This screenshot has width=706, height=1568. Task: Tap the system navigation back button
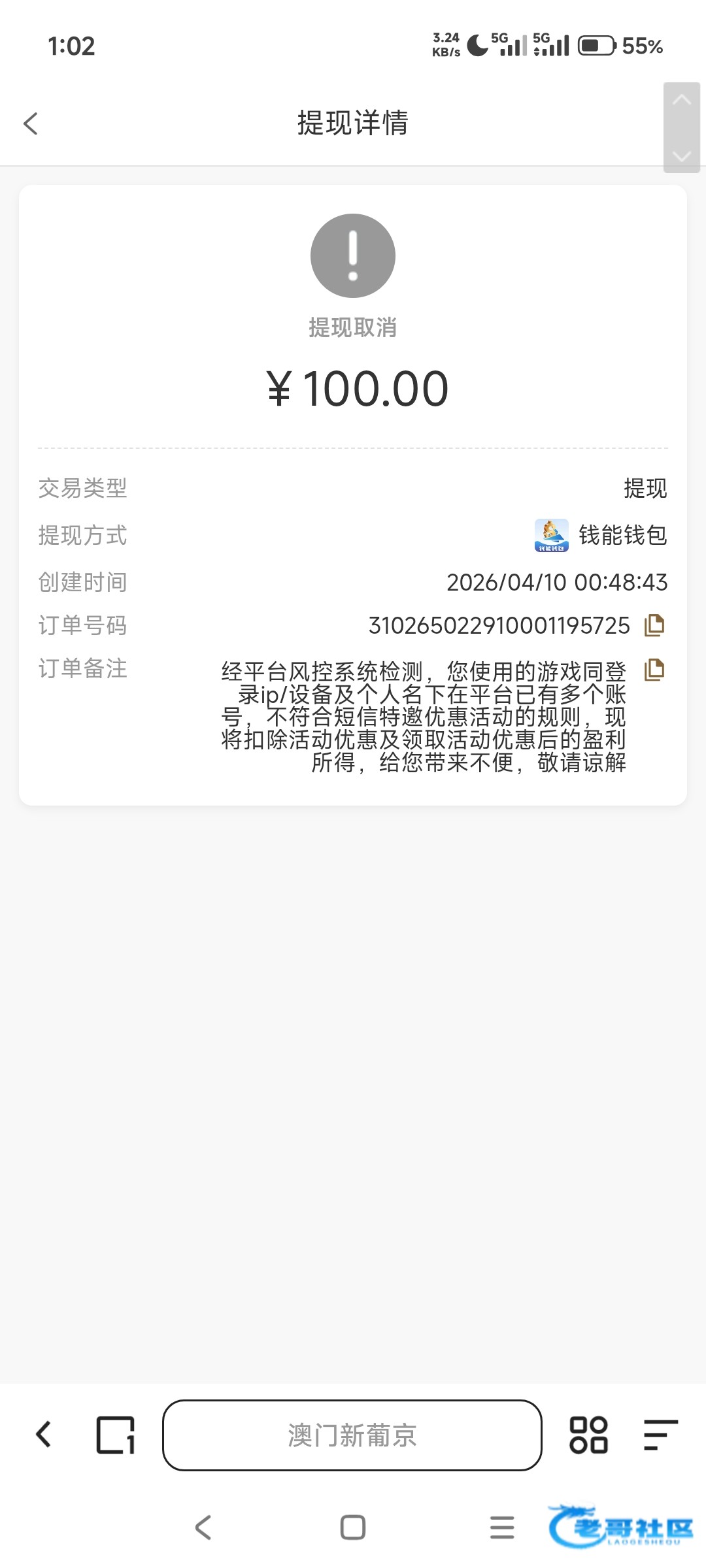click(x=203, y=1527)
